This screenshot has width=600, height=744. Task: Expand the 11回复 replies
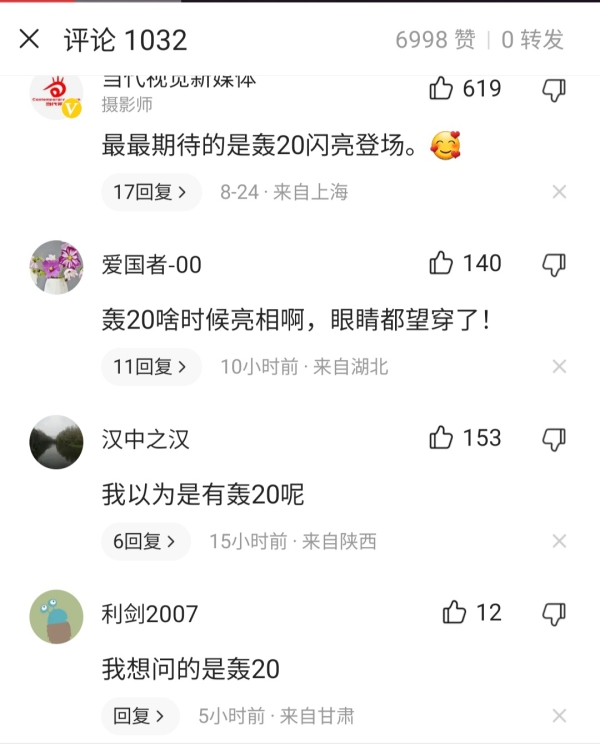pyautogui.click(x=151, y=367)
